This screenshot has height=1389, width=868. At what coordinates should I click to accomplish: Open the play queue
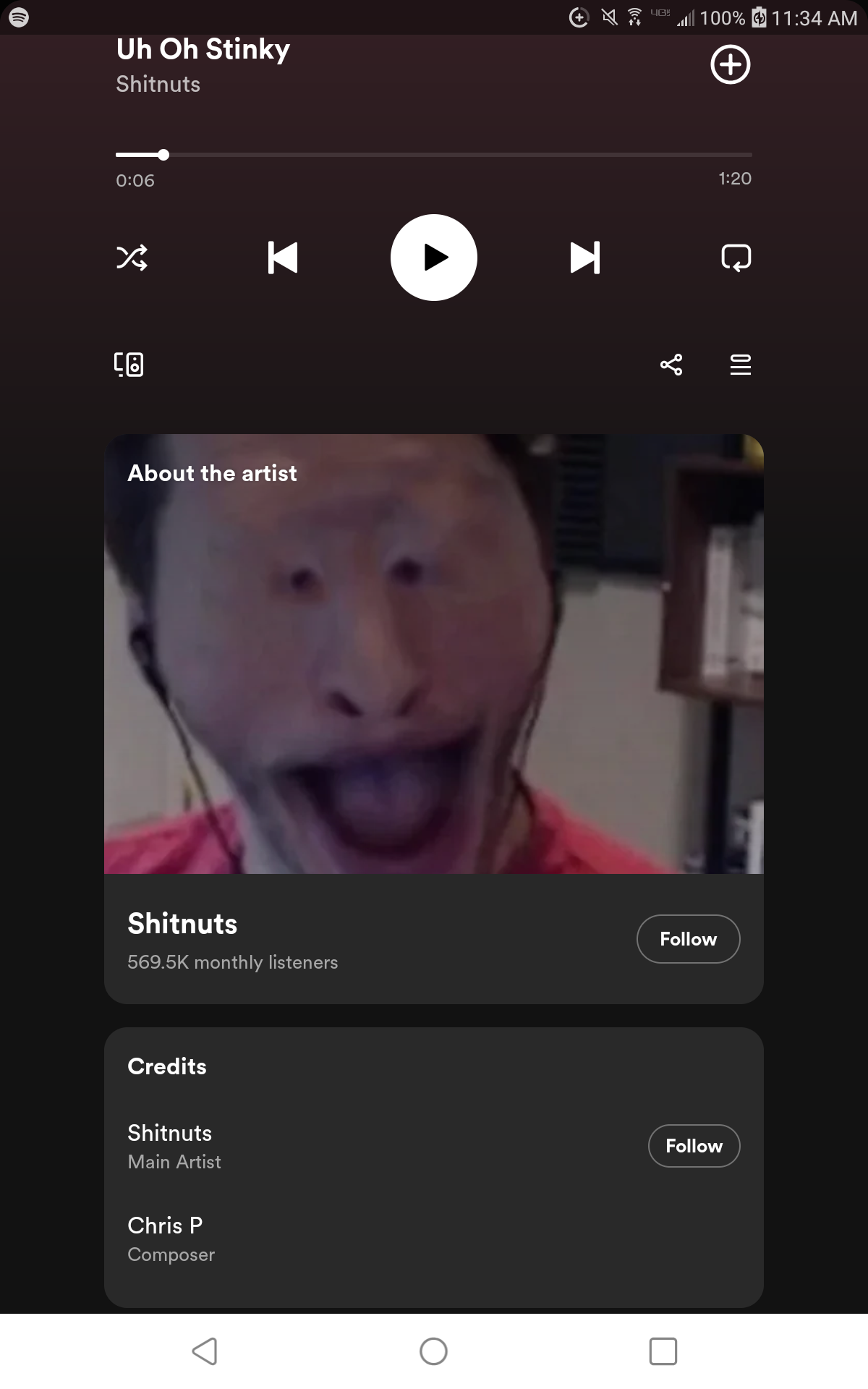point(740,365)
